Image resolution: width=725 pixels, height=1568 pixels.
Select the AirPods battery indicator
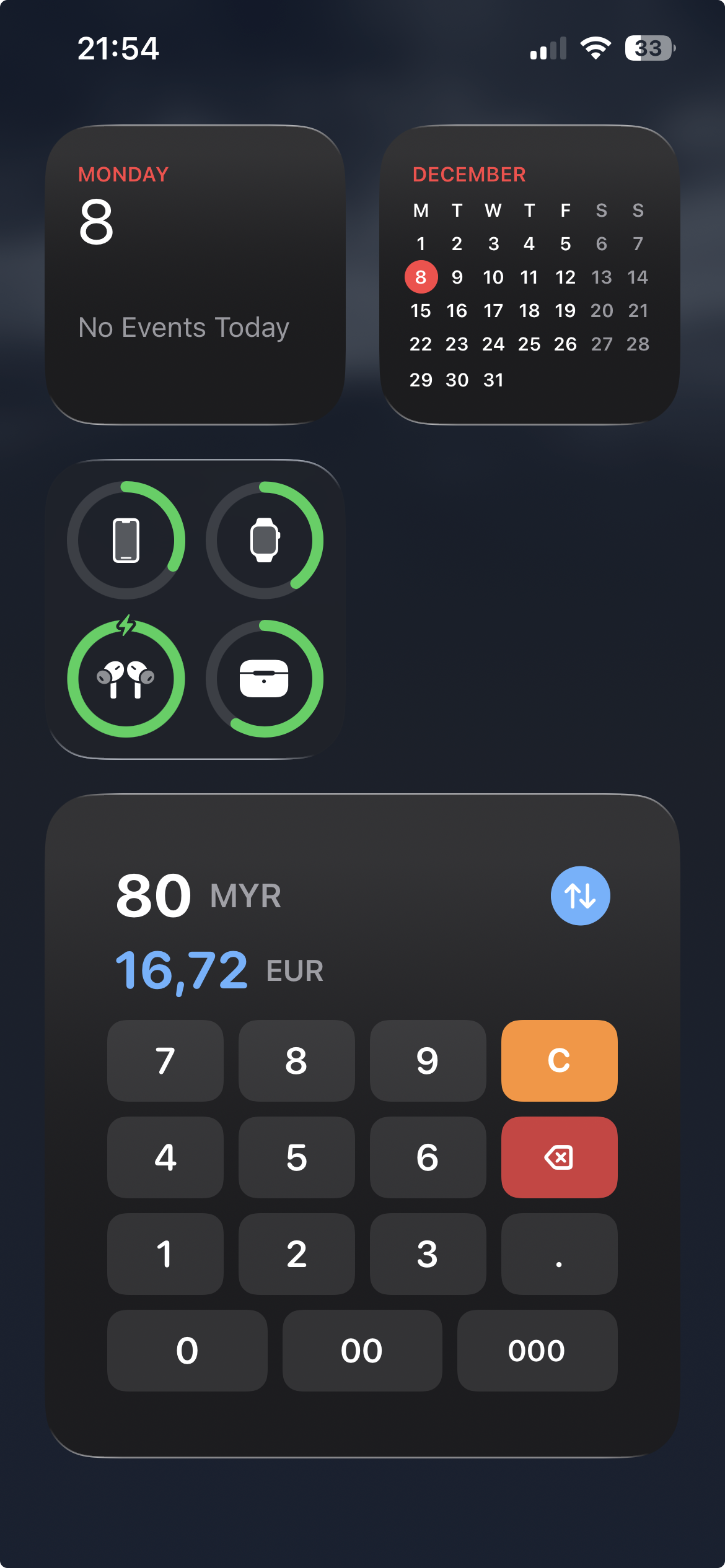tap(125, 678)
